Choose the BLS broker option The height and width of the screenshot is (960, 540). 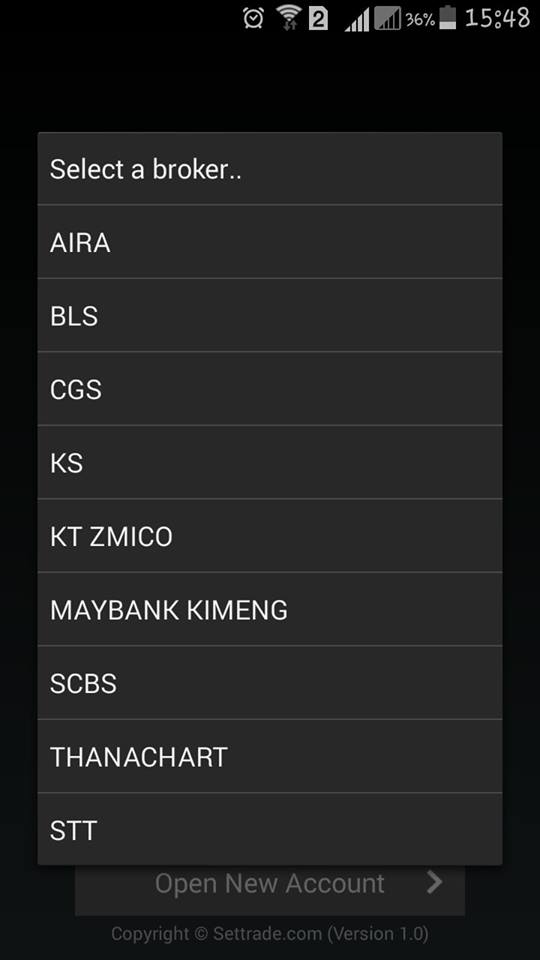click(x=269, y=315)
